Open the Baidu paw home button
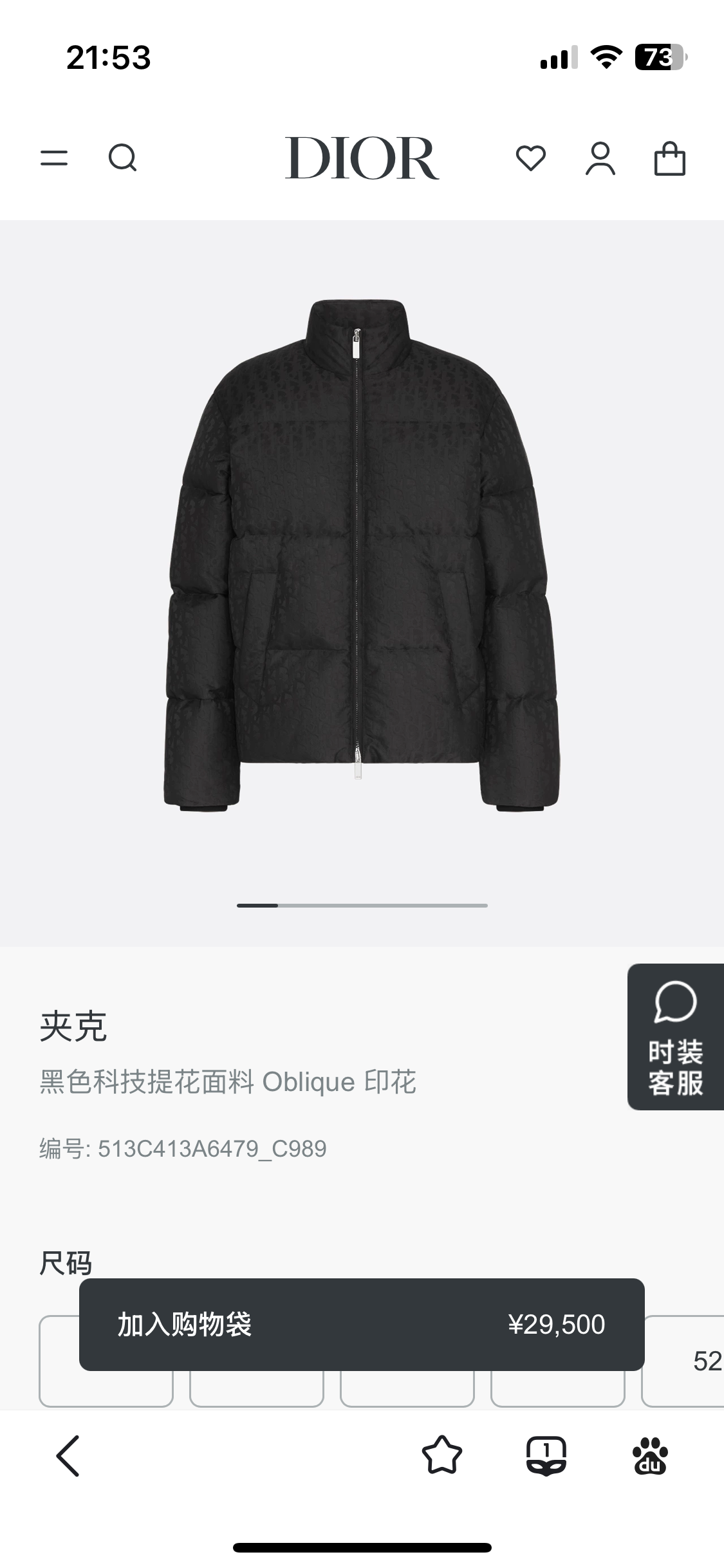 [x=650, y=1456]
